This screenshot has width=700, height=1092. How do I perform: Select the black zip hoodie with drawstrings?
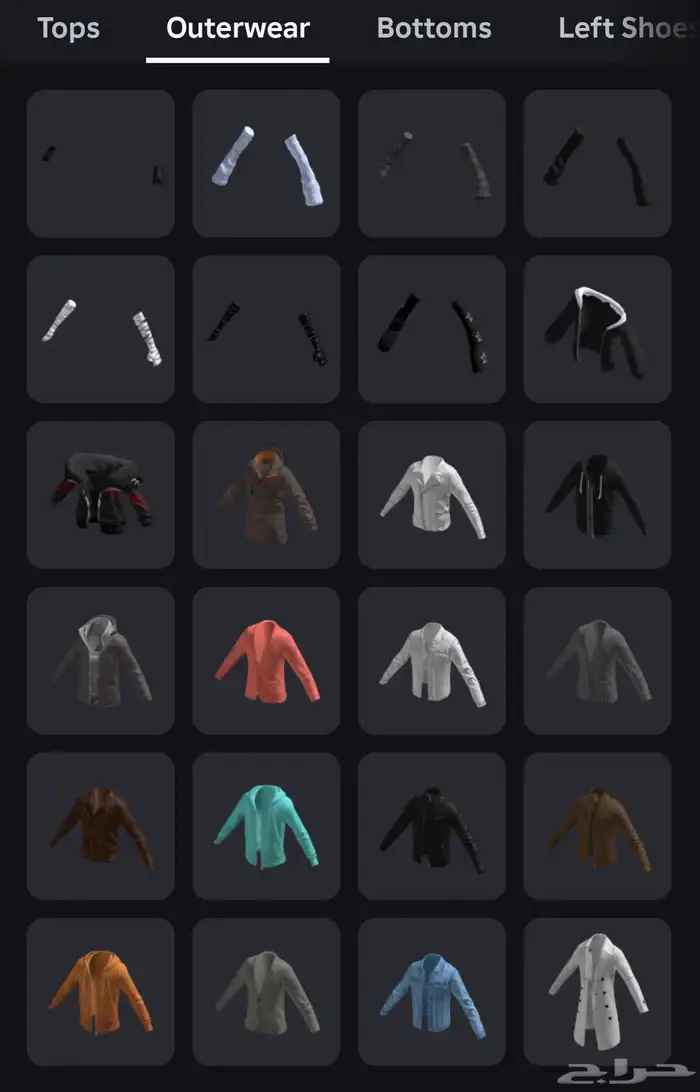(598, 495)
